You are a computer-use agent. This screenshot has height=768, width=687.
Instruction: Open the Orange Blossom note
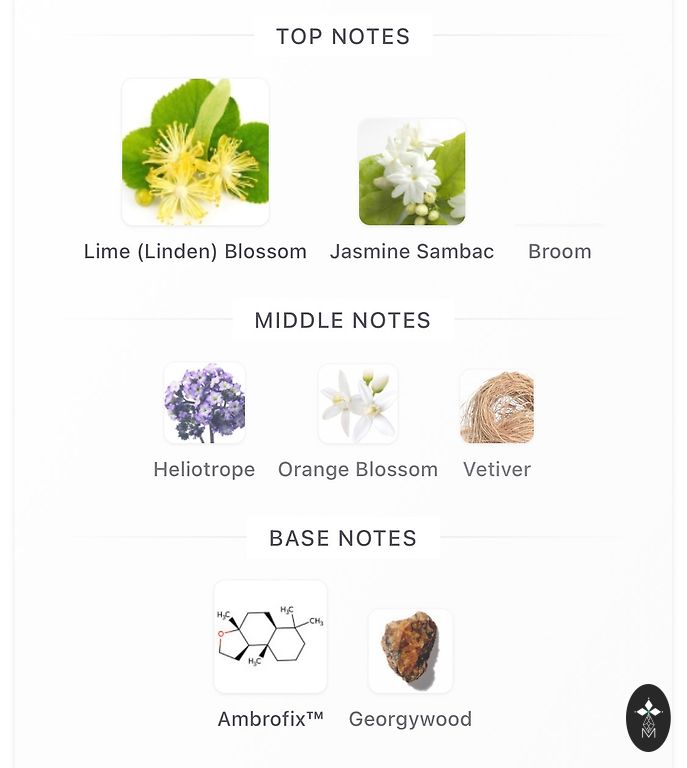[358, 403]
